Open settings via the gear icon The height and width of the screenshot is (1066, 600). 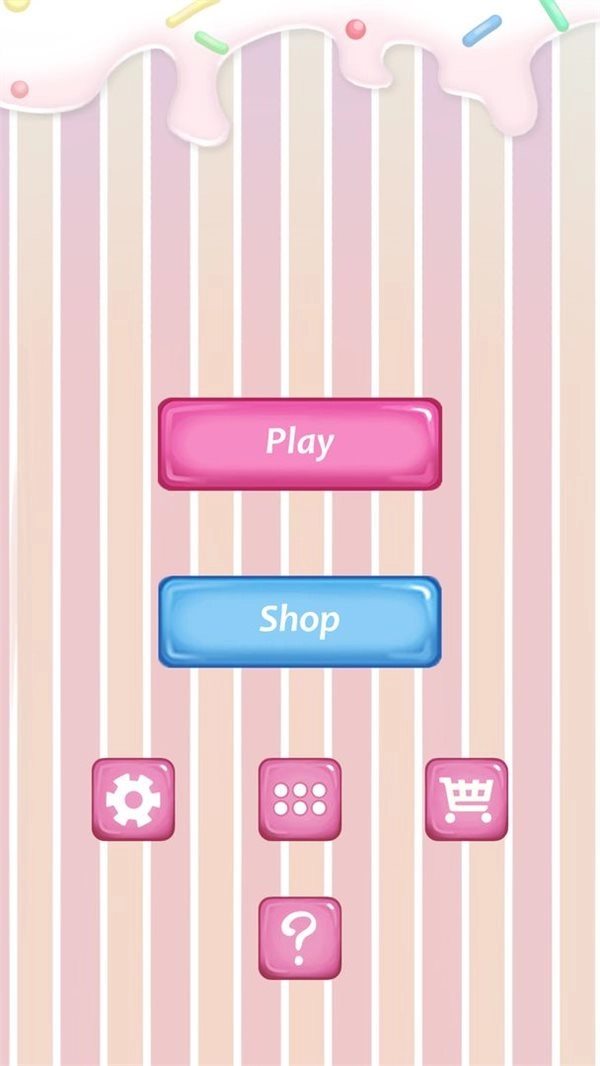pyautogui.click(x=133, y=800)
